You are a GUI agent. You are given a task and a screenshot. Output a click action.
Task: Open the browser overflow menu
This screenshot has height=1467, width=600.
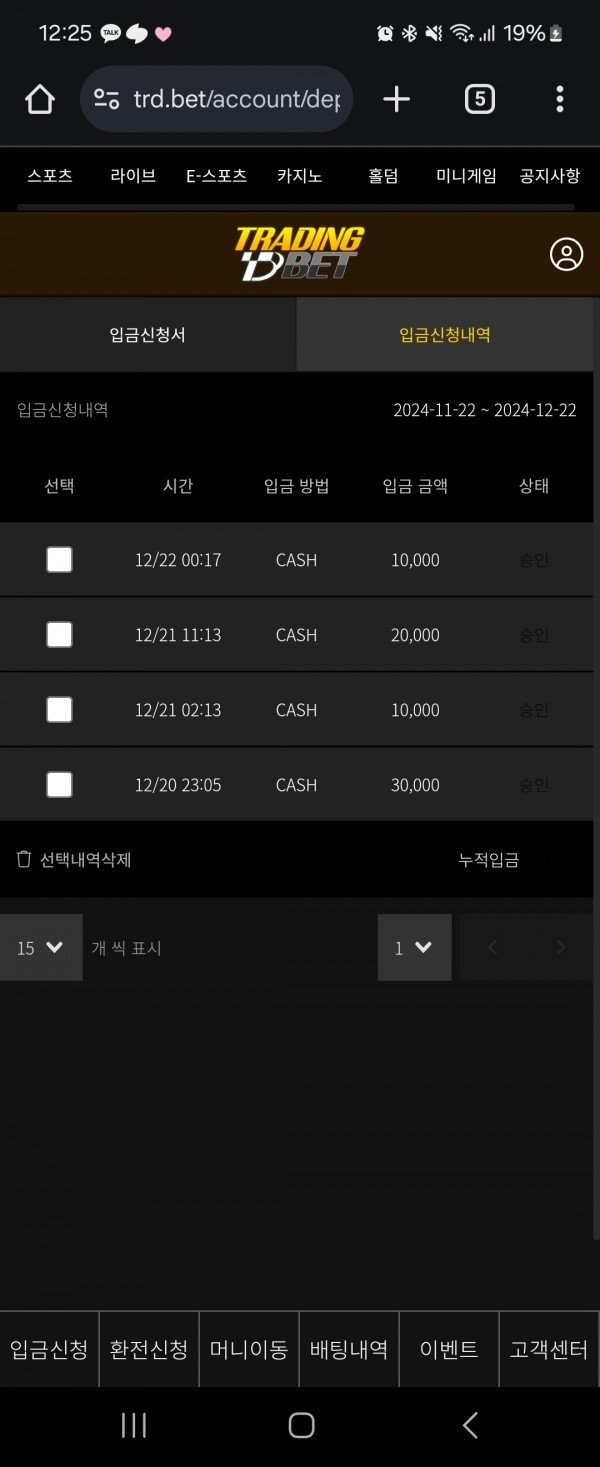tap(559, 99)
